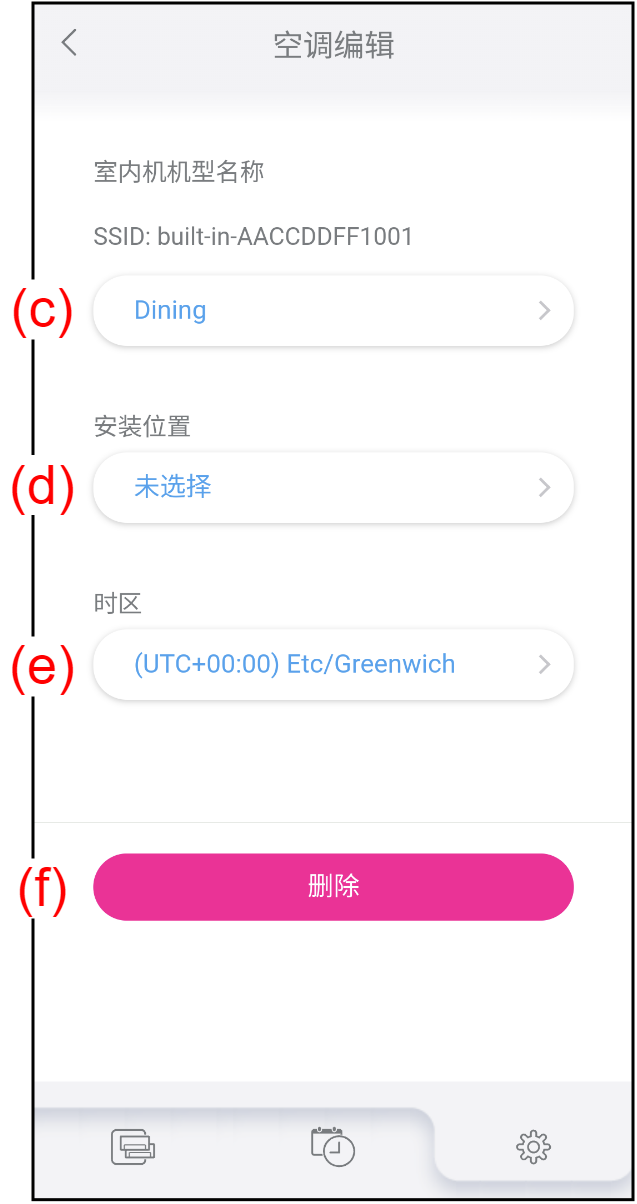Tap the pink 删除 button
Screen dimensions: 637x1204
tap(333, 887)
